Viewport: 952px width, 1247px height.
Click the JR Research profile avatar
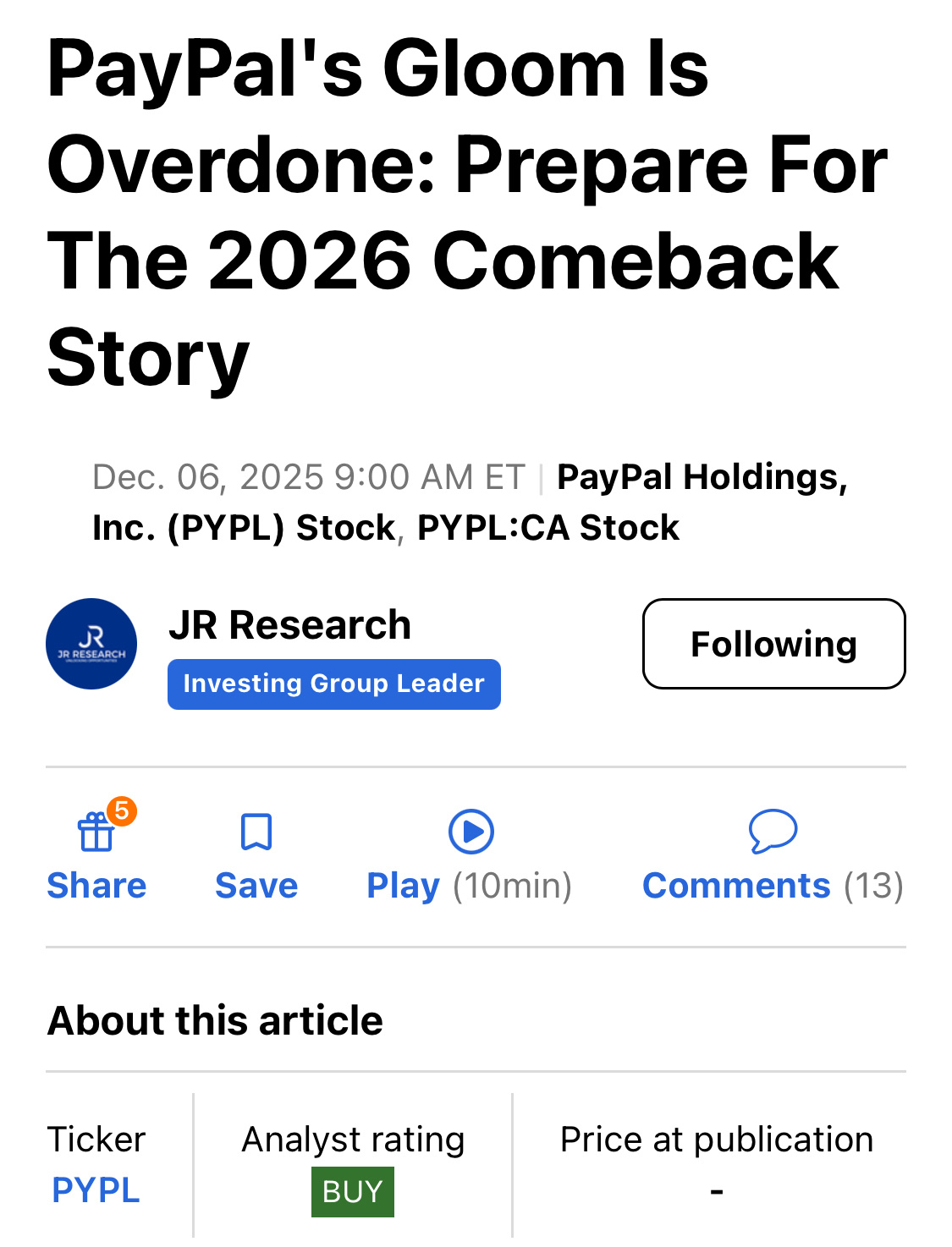coord(91,644)
